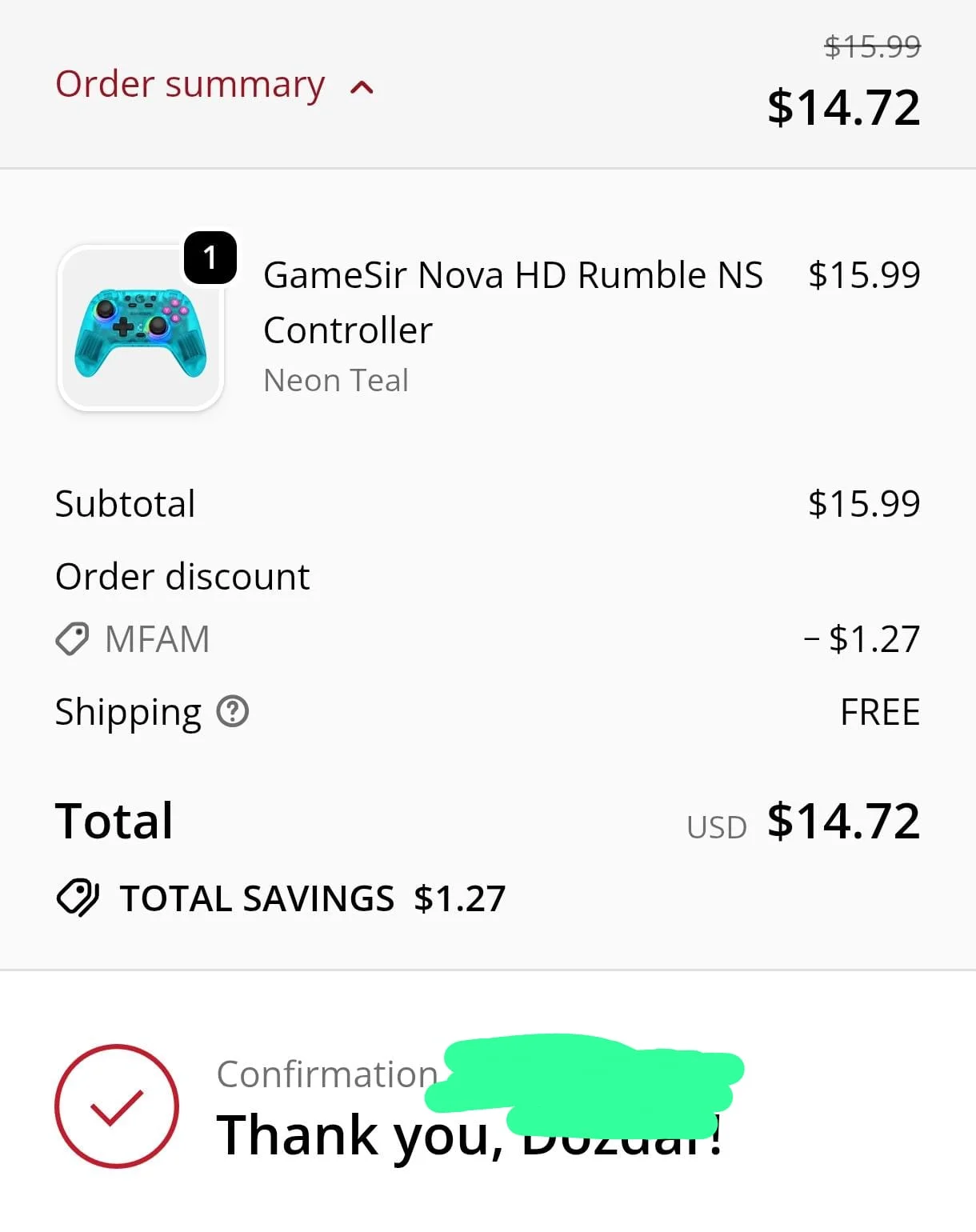The height and width of the screenshot is (1232, 976).
Task: Open the Shipping help question mark
Action: (233, 711)
